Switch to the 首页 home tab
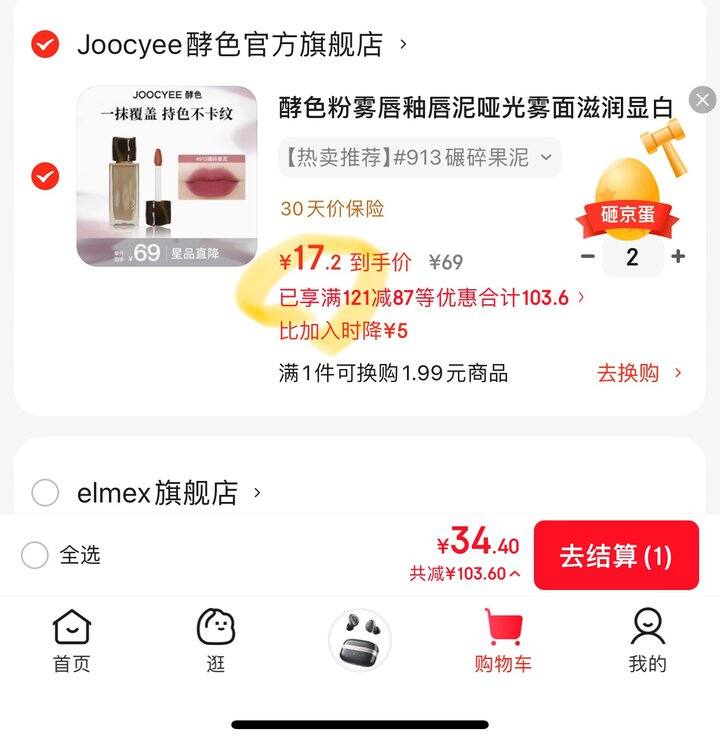This screenshot has height=743, width=720. click(x=71, y=641)
